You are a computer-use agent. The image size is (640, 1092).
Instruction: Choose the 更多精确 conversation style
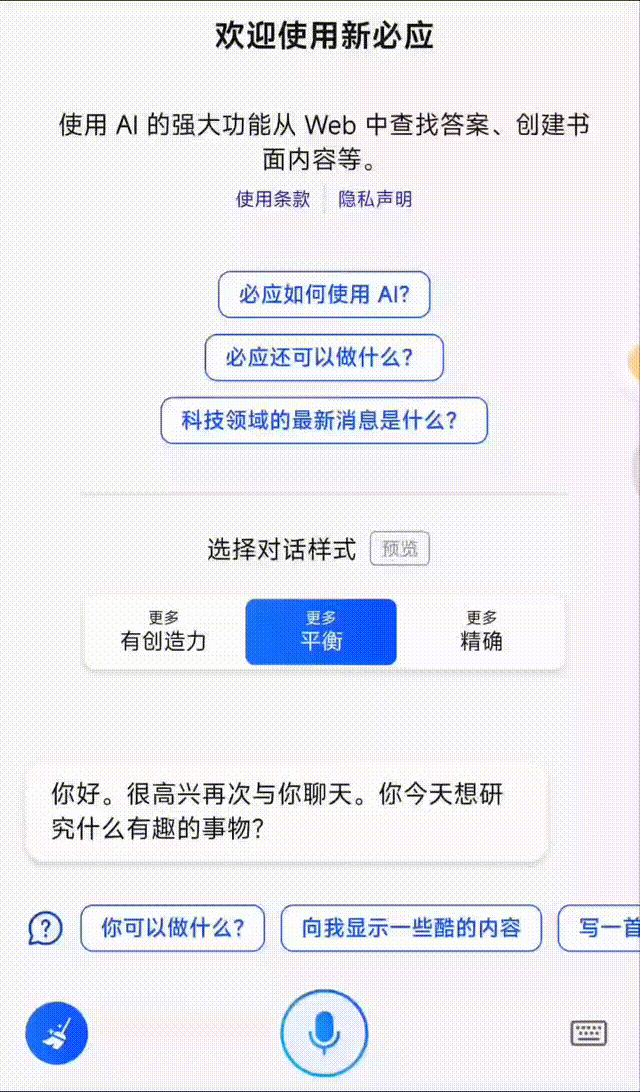(481, 632)
